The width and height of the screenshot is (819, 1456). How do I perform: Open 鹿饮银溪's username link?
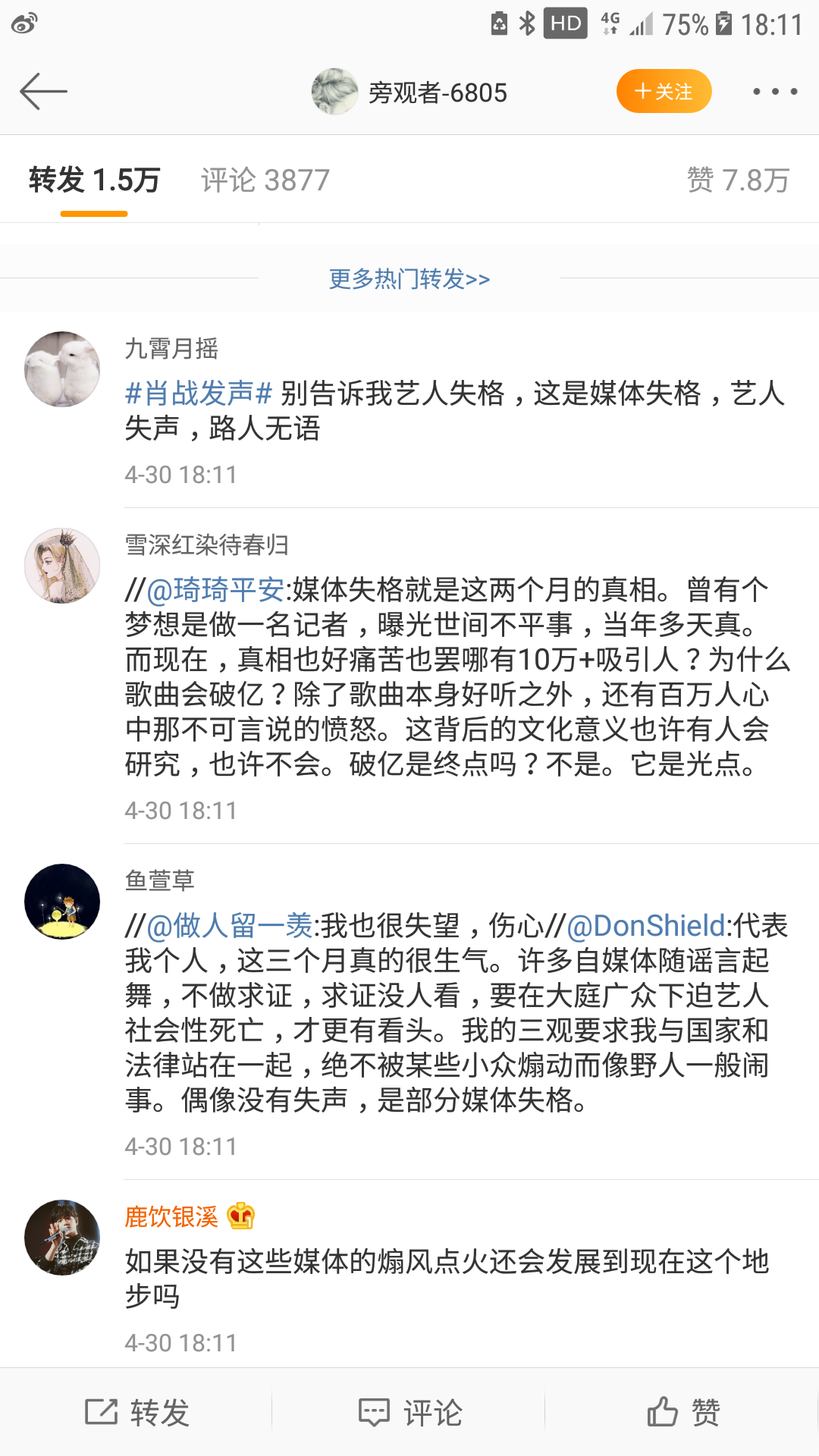(171, 1217)
